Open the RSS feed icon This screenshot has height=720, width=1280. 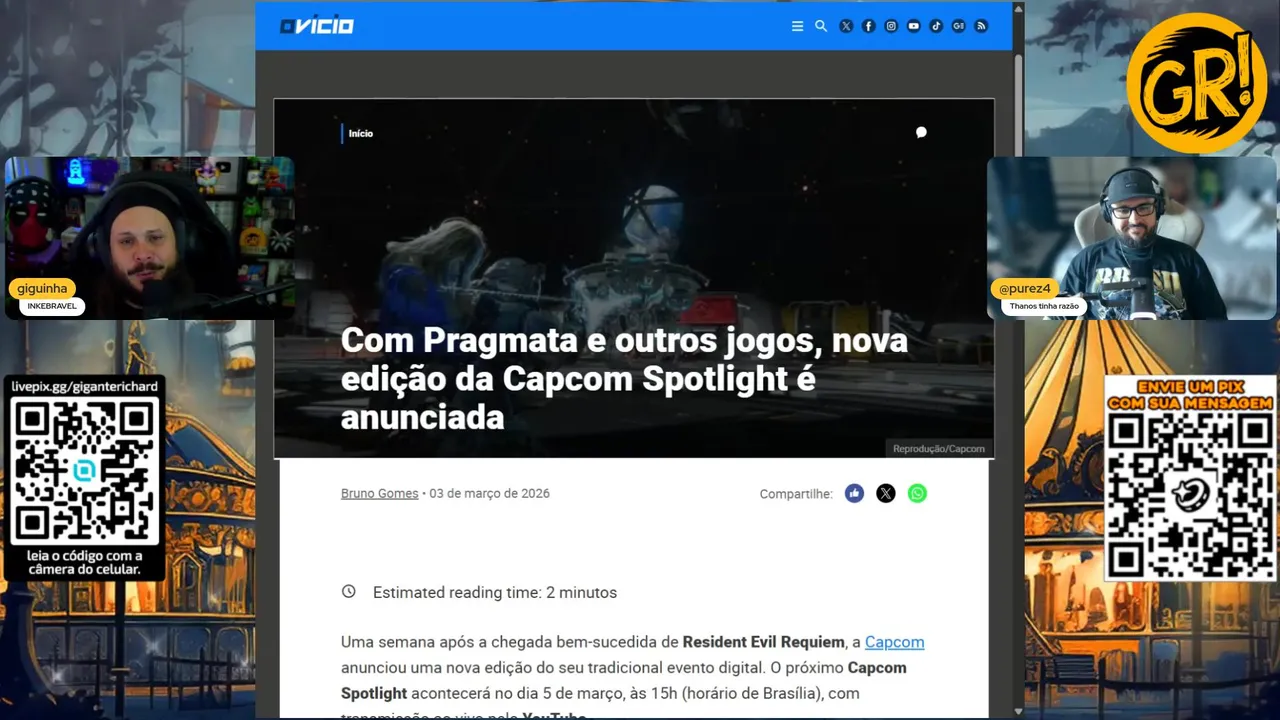point(981,26)
